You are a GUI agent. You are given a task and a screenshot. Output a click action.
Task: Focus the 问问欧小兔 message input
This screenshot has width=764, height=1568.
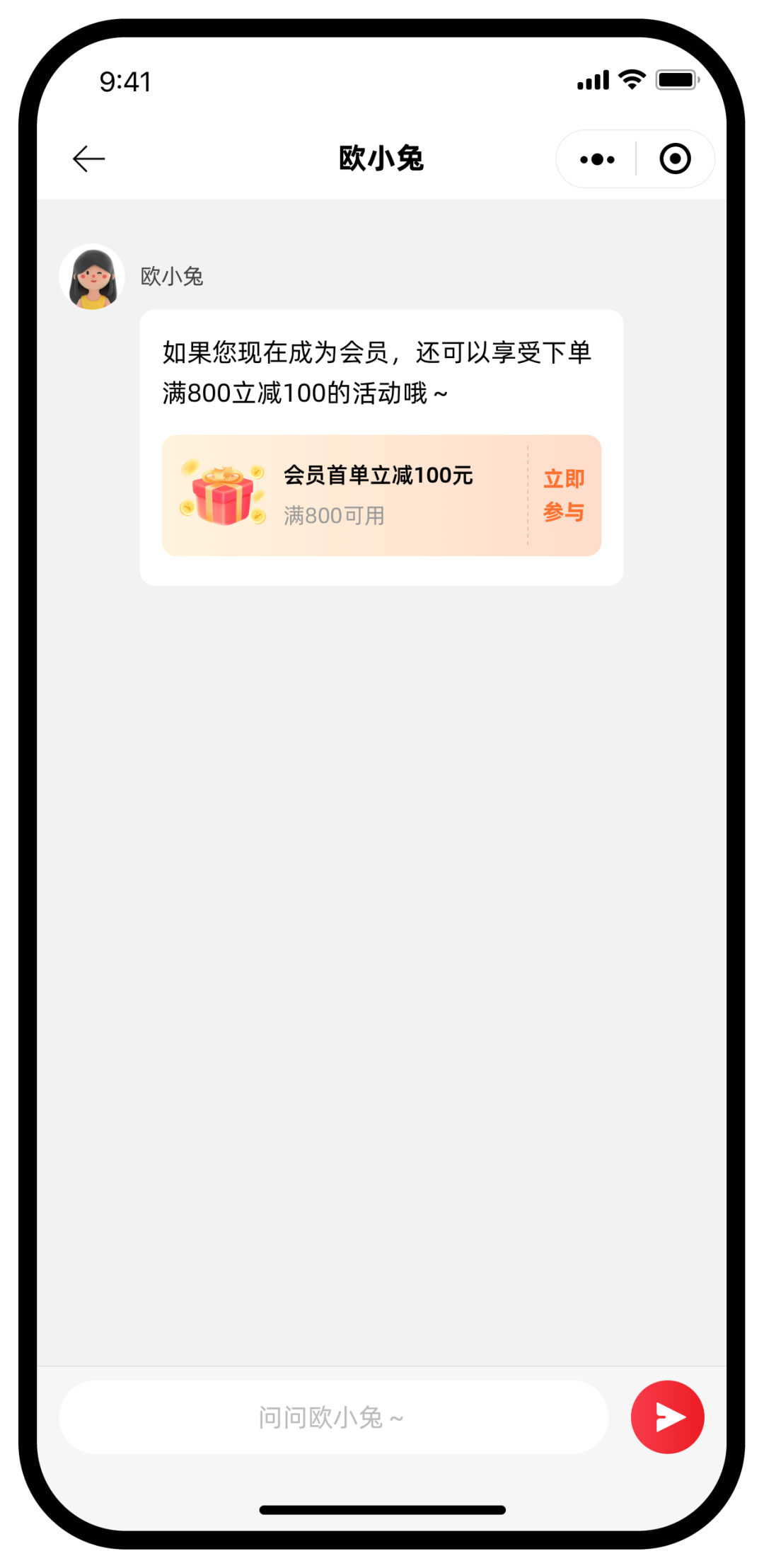(x=332, y=1417)
